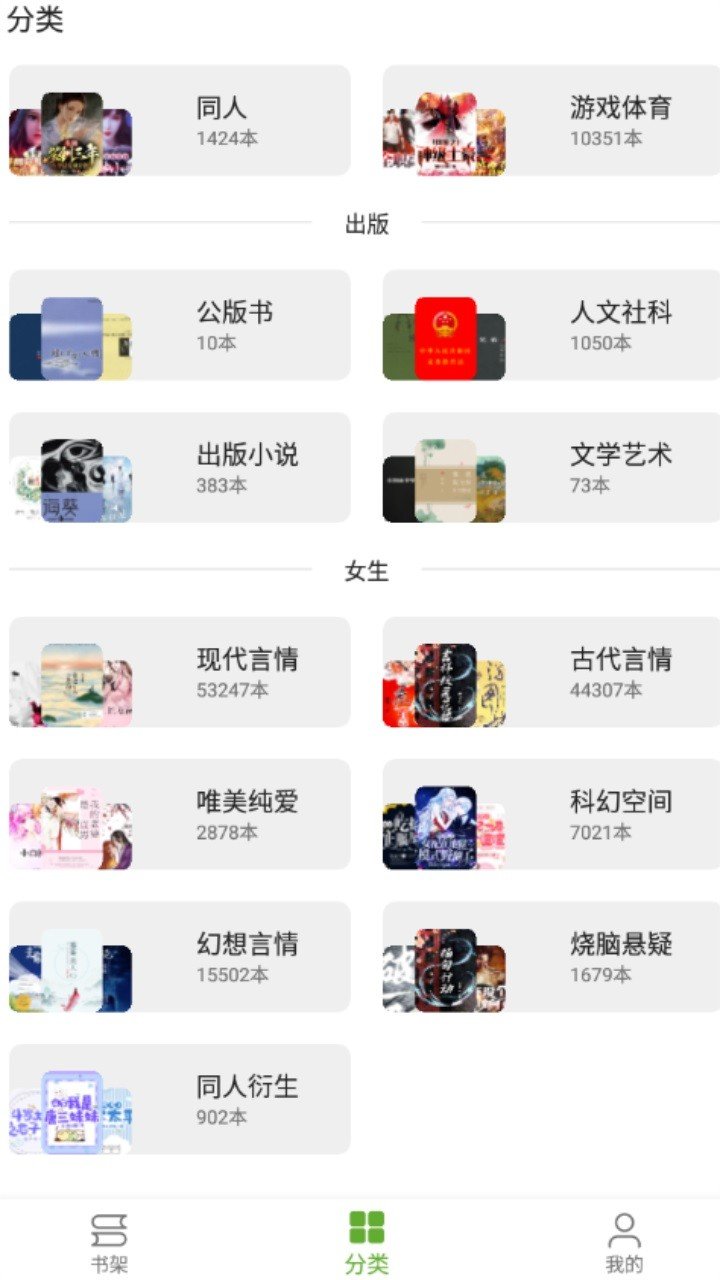Open the 科幻空间 category

click(551, 814)
